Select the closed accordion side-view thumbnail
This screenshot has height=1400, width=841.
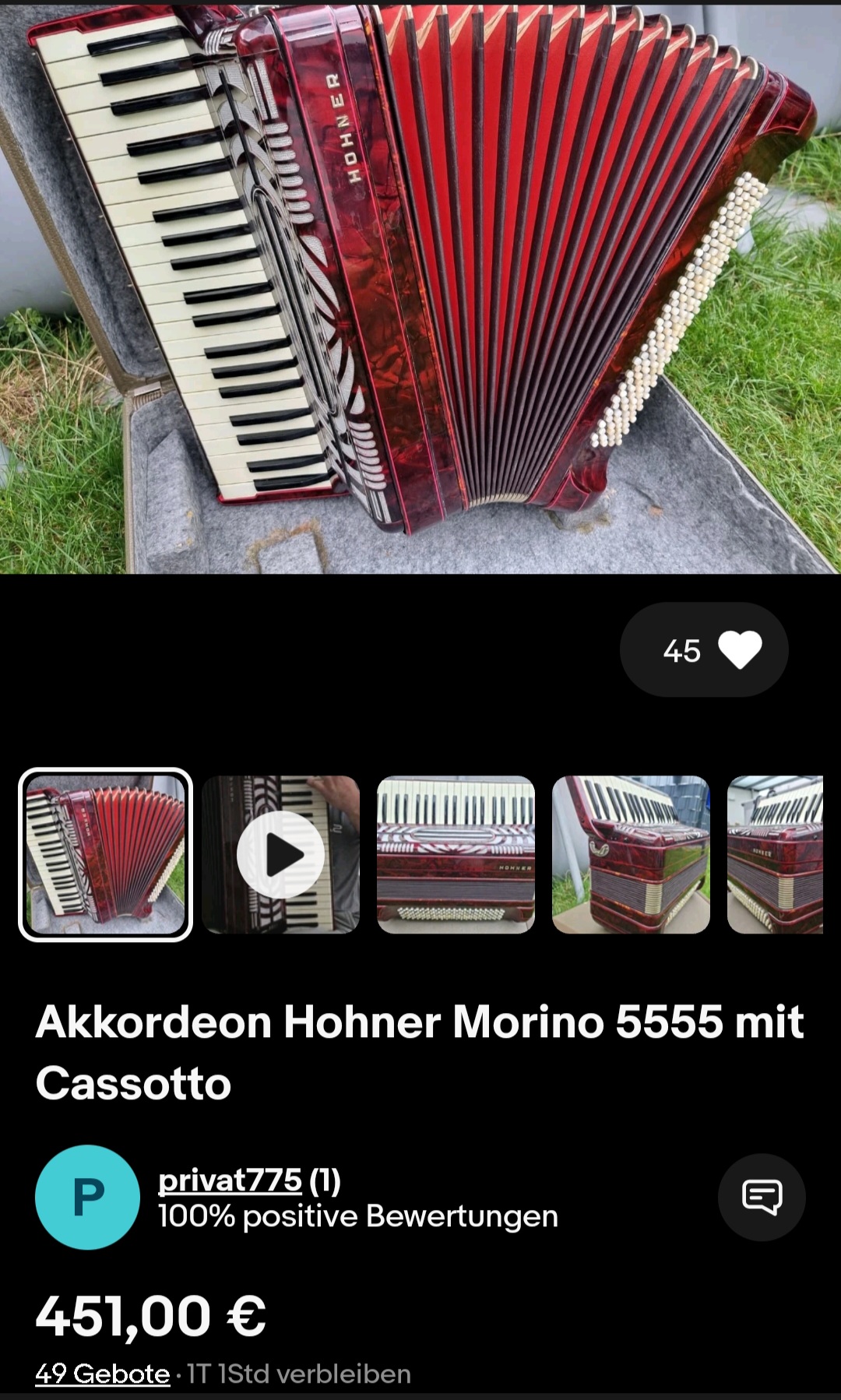(x=631, y=855)
